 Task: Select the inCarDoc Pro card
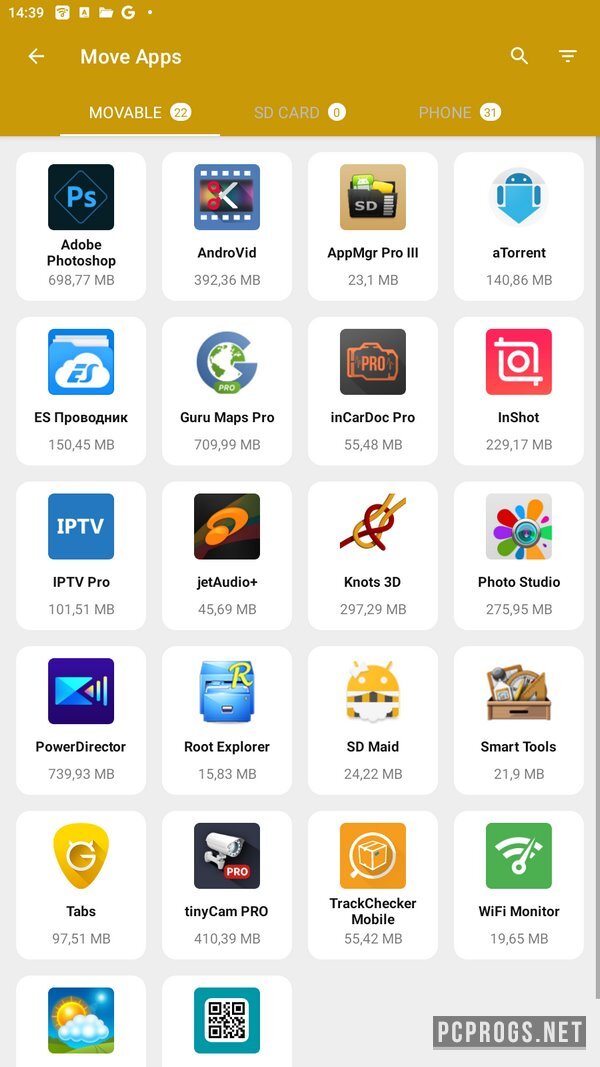coord(373,391)
